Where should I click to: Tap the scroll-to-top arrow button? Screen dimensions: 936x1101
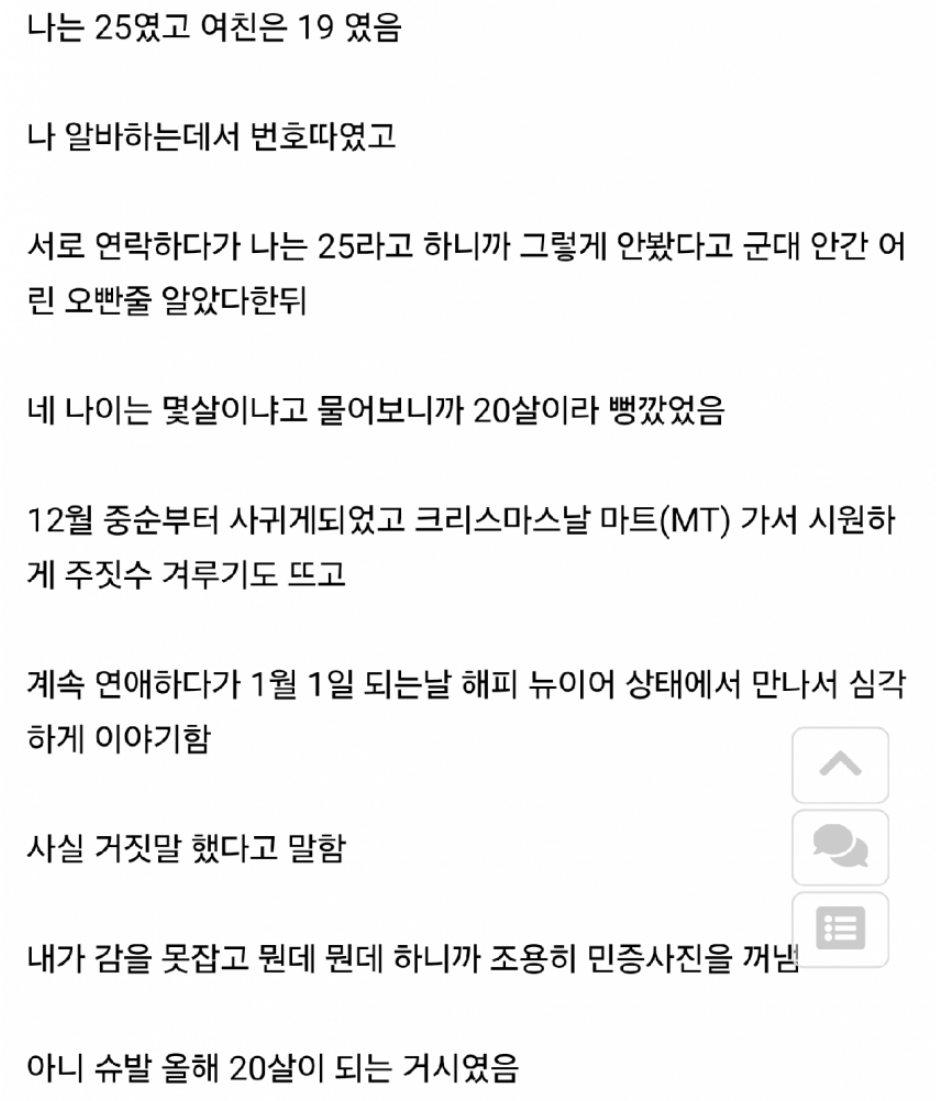pos(840,765)
